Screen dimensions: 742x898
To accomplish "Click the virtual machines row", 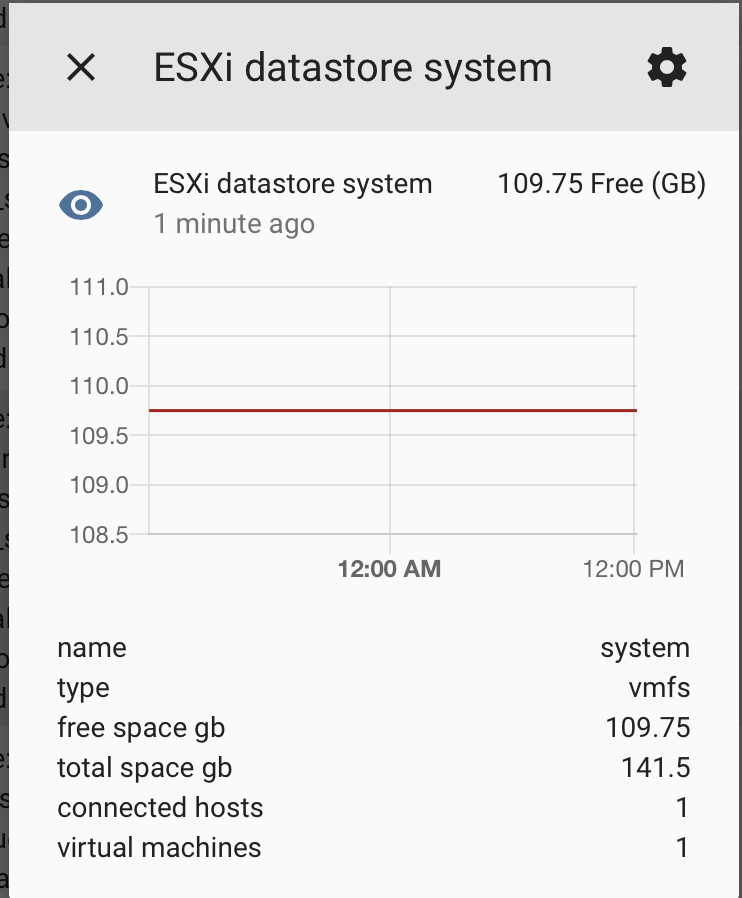I will click(370, 848).
